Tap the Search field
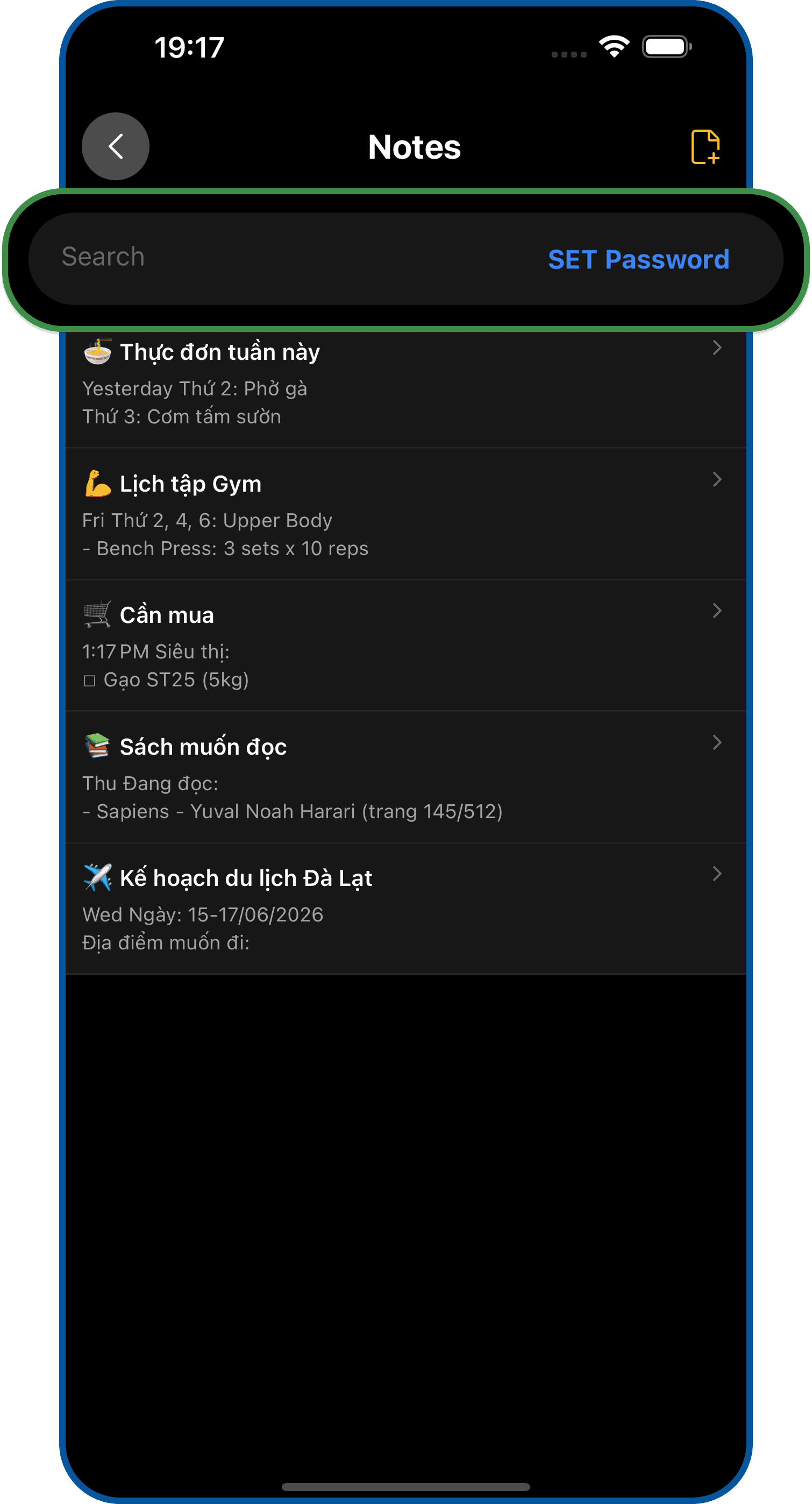The height and width of the screenshot is (1504, 812). coord(280,258)
